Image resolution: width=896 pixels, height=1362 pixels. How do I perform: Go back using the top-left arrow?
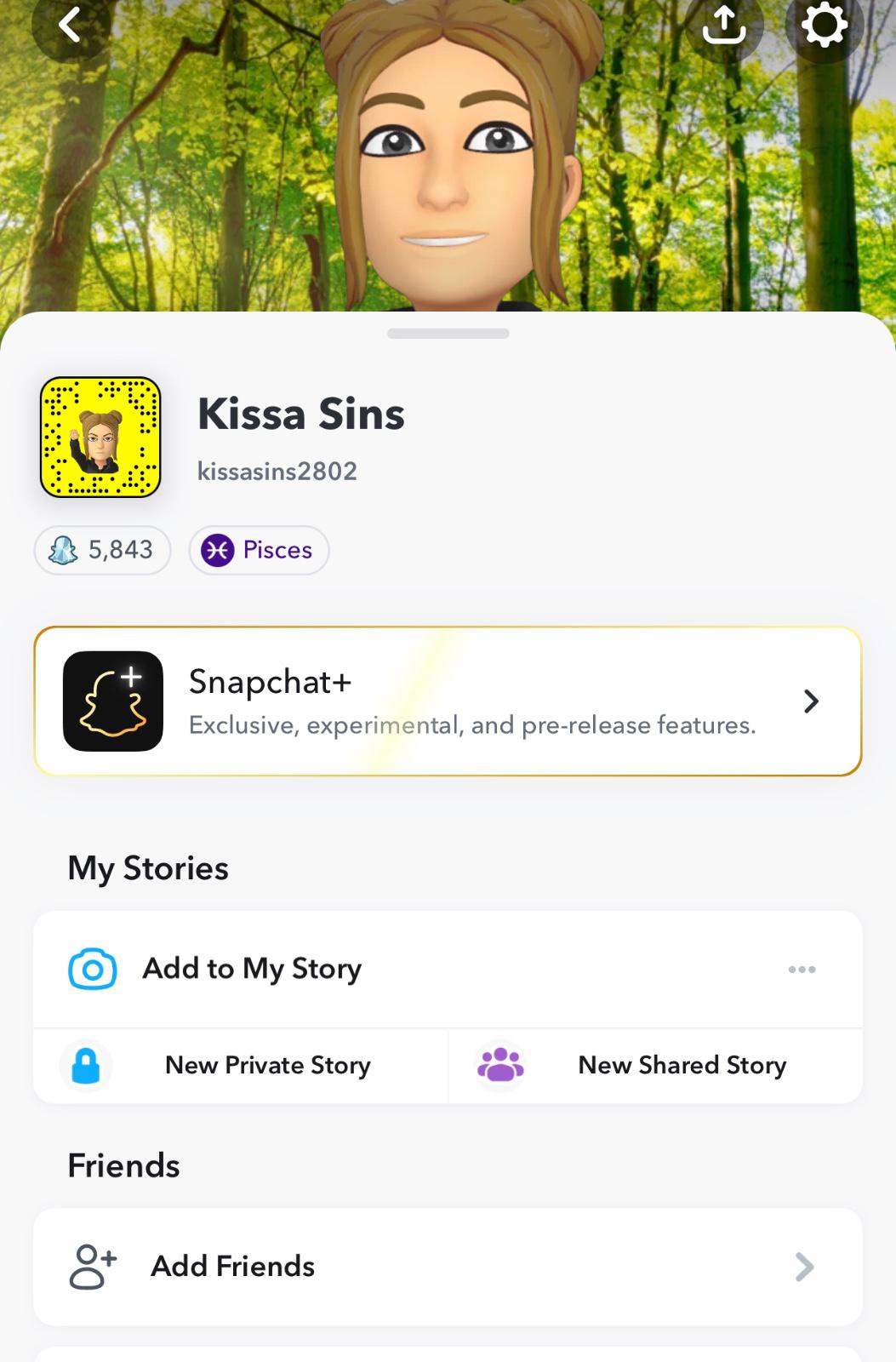pos(70,25)
